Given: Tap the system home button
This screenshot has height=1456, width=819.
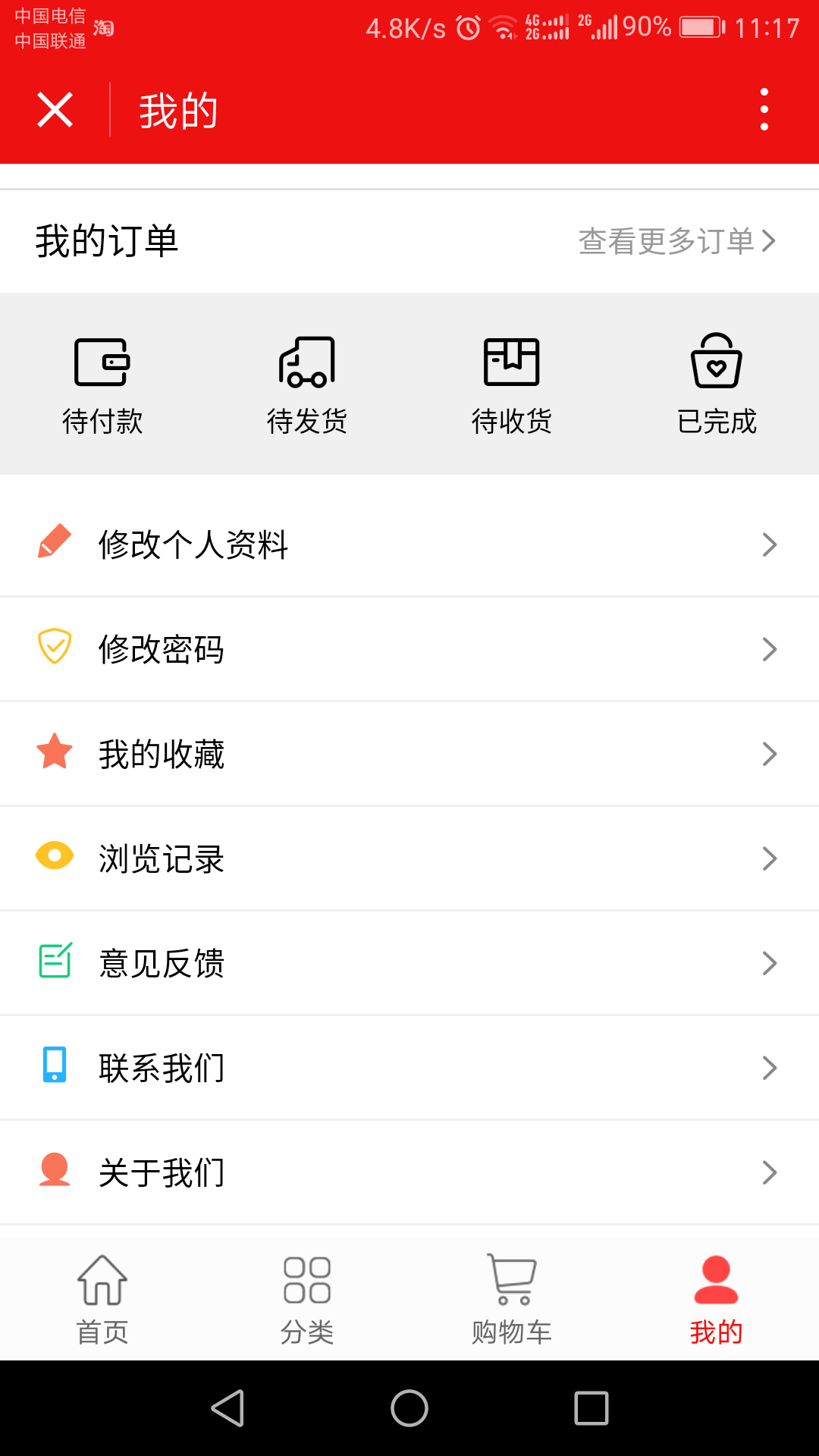Looking at the screenshot, I should point(409,1408).
